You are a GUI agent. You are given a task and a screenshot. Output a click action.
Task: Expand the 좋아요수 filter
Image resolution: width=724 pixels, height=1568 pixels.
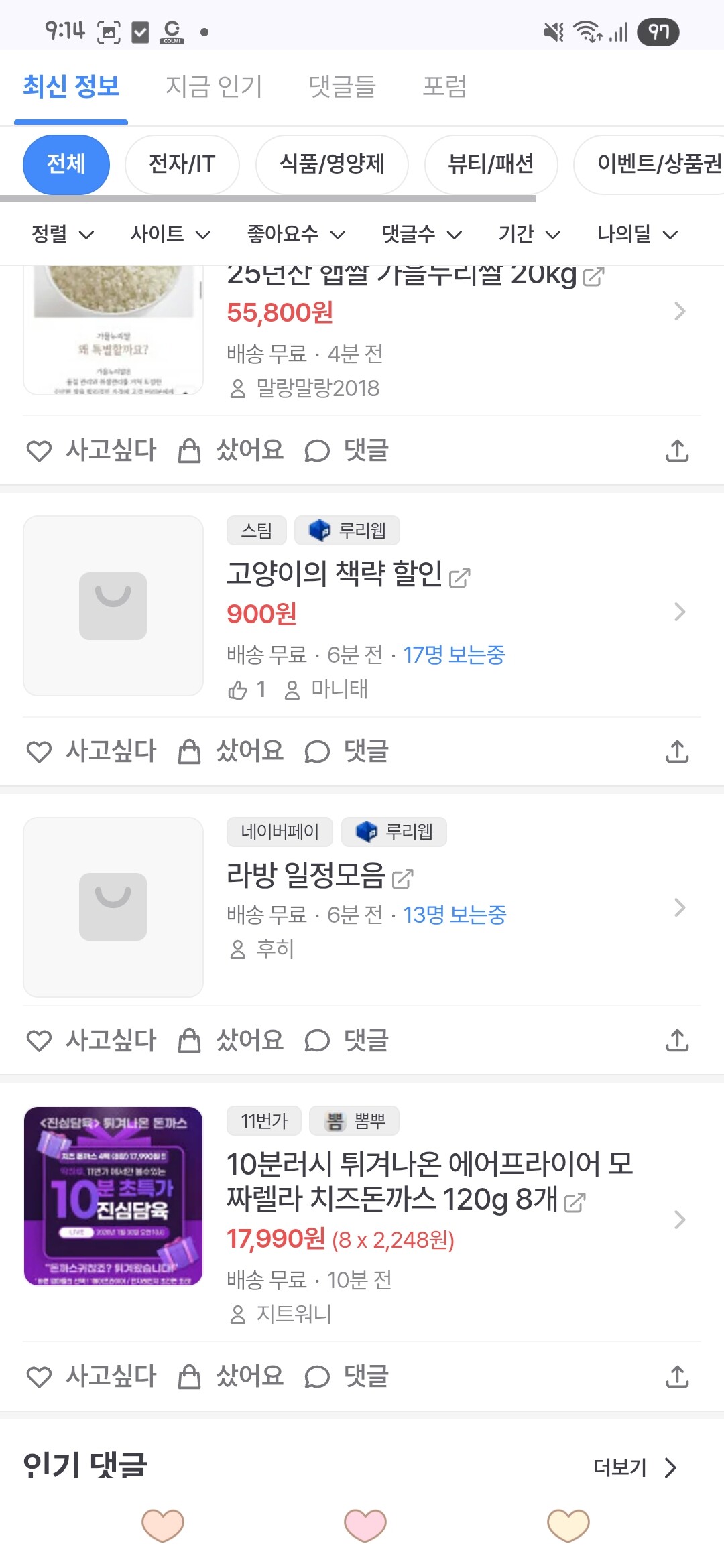coord(296,234)
